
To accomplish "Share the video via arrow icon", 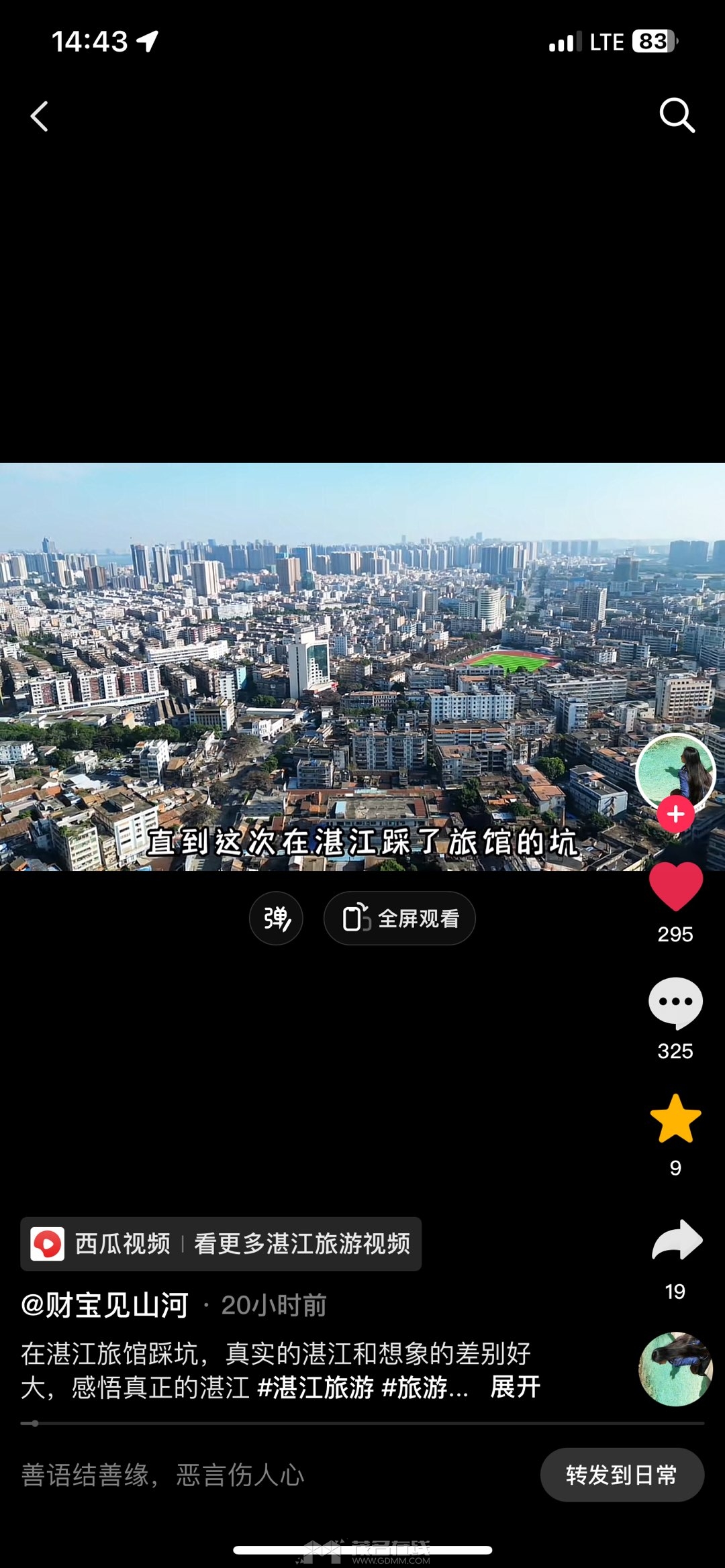I will click(x=677, y=1241).
